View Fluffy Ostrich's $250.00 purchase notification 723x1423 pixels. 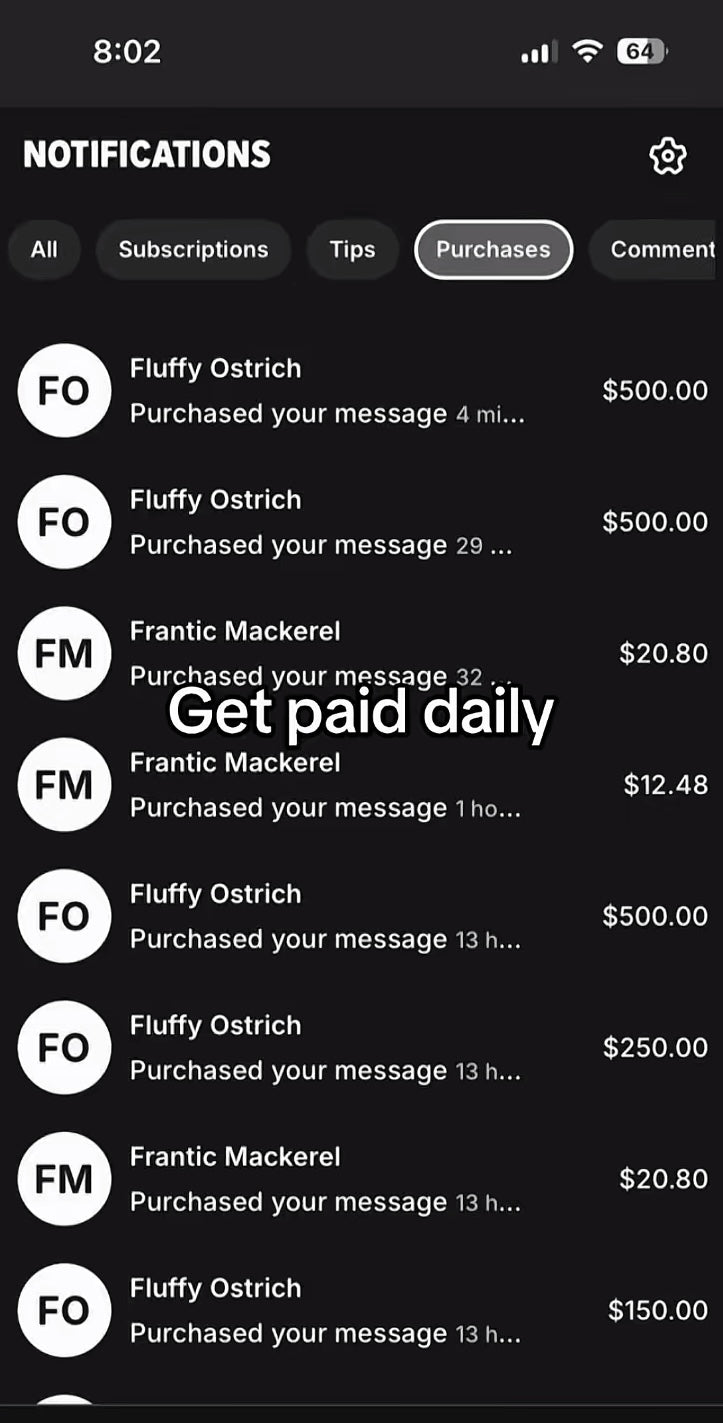(x=361, y=1047)
